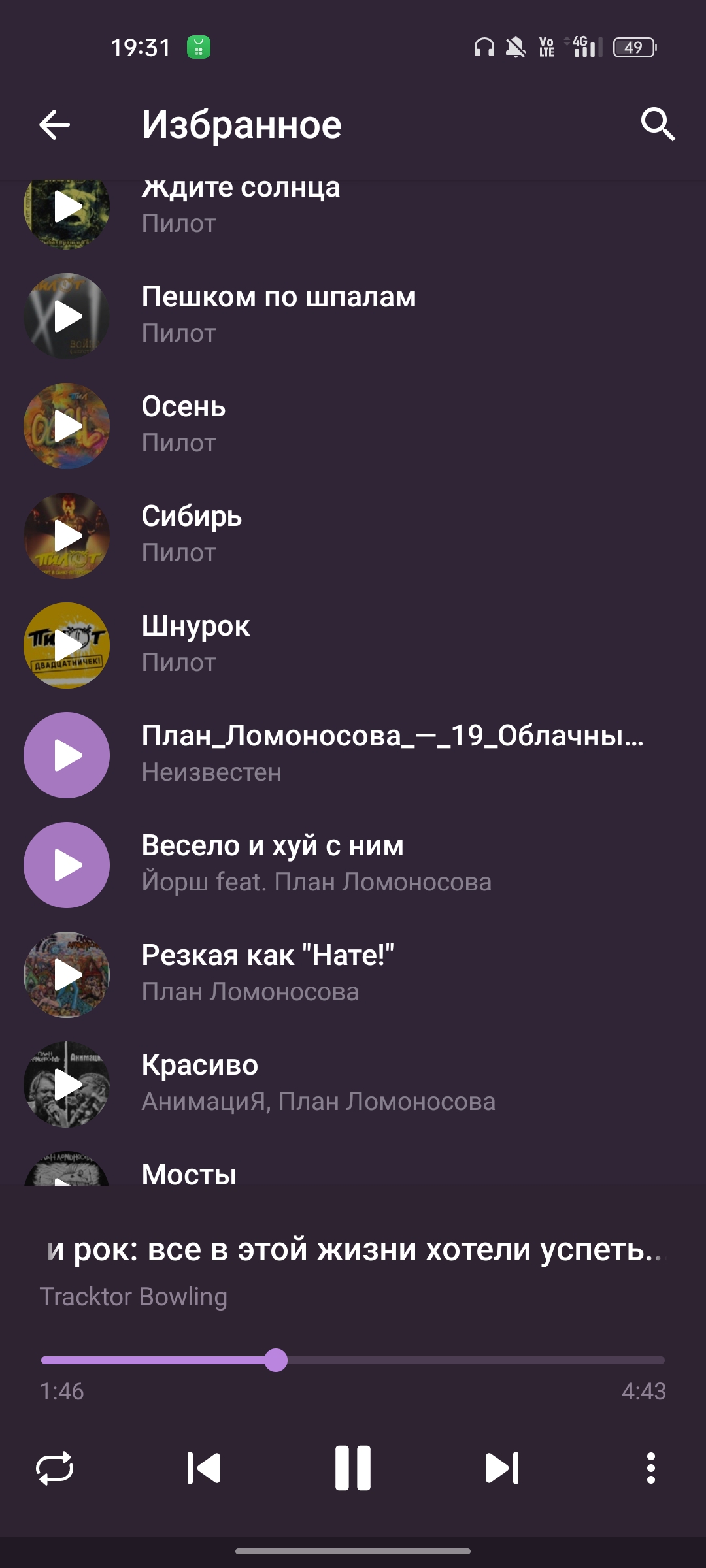
Task: Open search in Избранное
Action: (x=658, y=124)
